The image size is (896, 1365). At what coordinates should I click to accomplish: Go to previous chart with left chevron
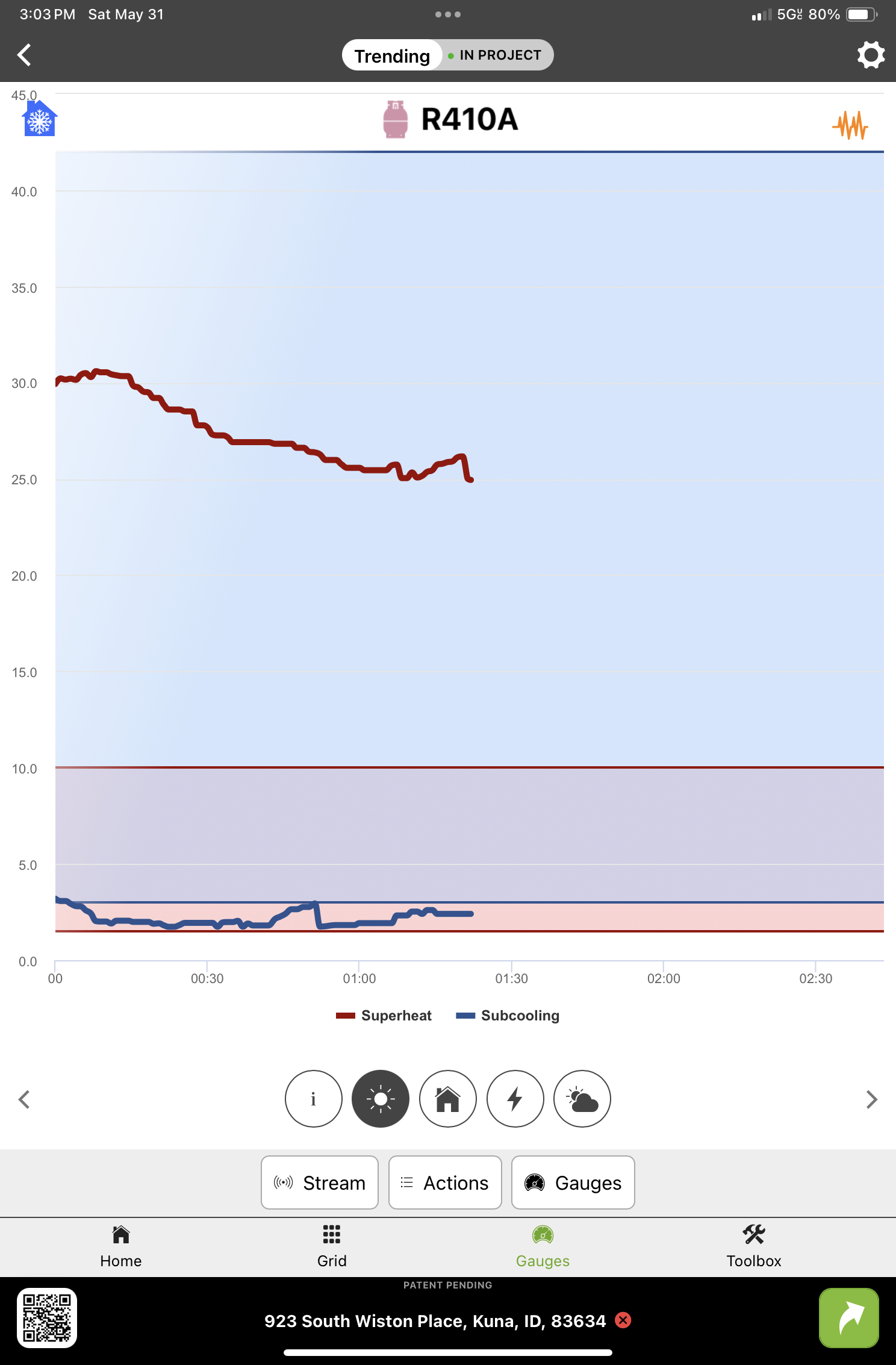(24, 1099)
